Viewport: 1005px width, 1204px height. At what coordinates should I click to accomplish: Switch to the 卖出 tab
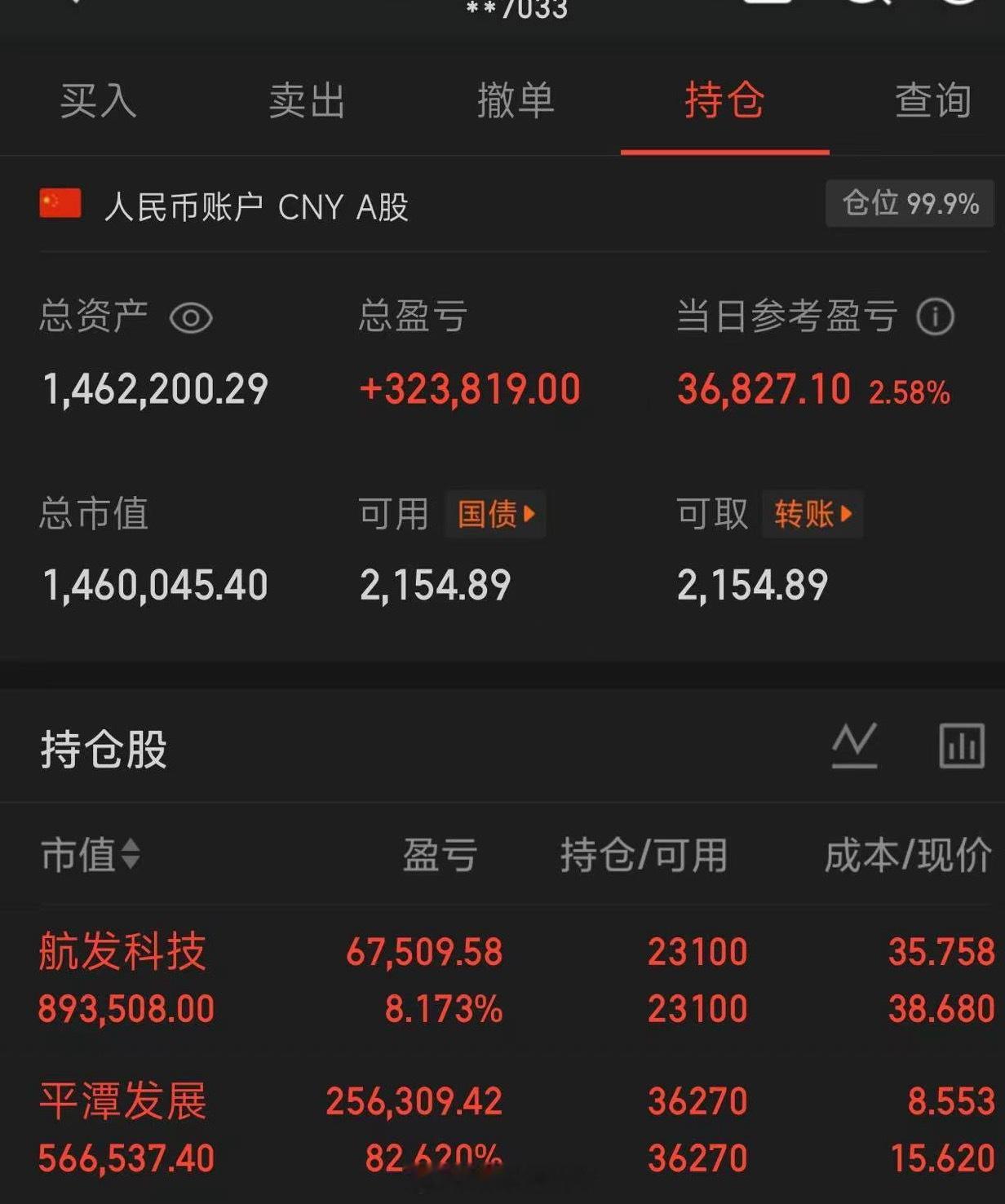(x=308, y=101)
